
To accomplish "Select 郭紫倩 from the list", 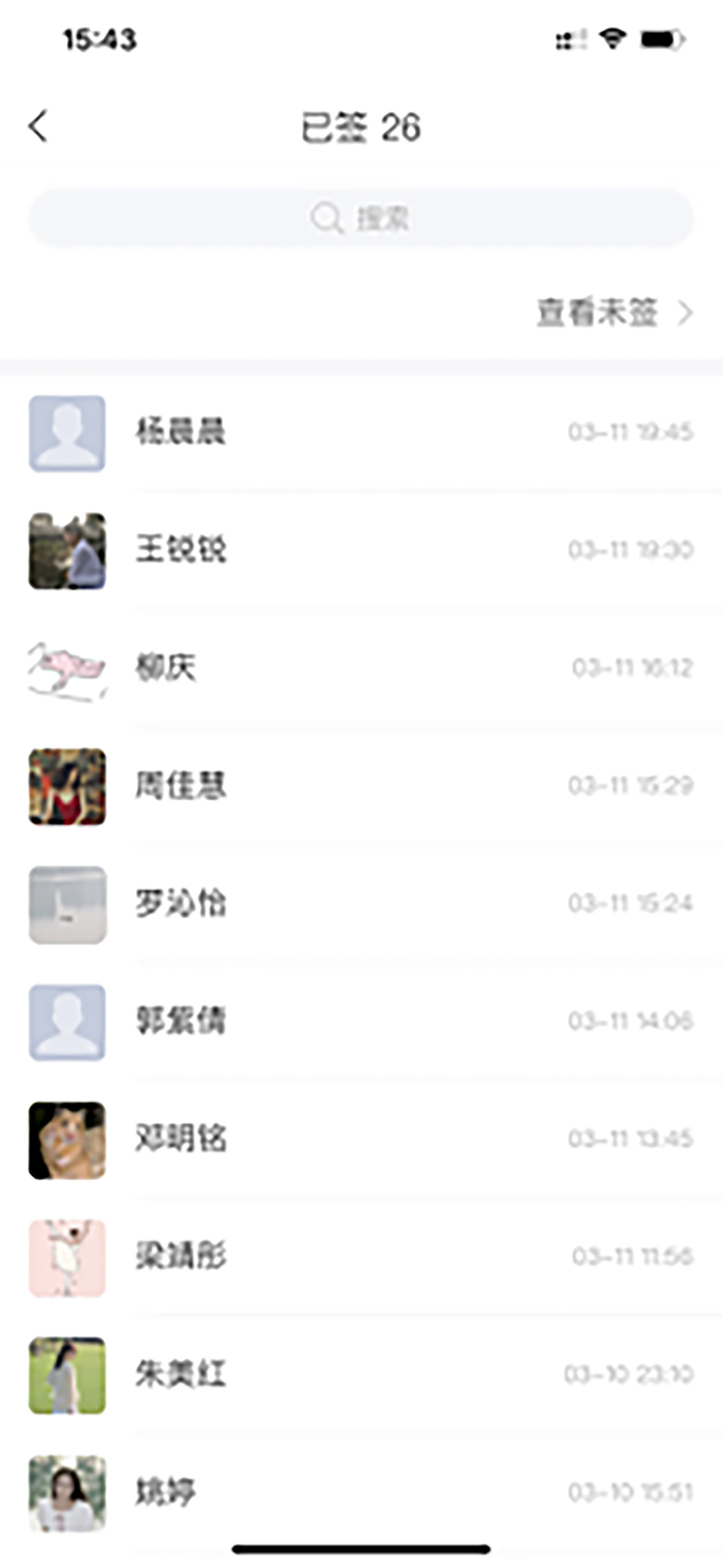I will click(x=361, y=1021).
